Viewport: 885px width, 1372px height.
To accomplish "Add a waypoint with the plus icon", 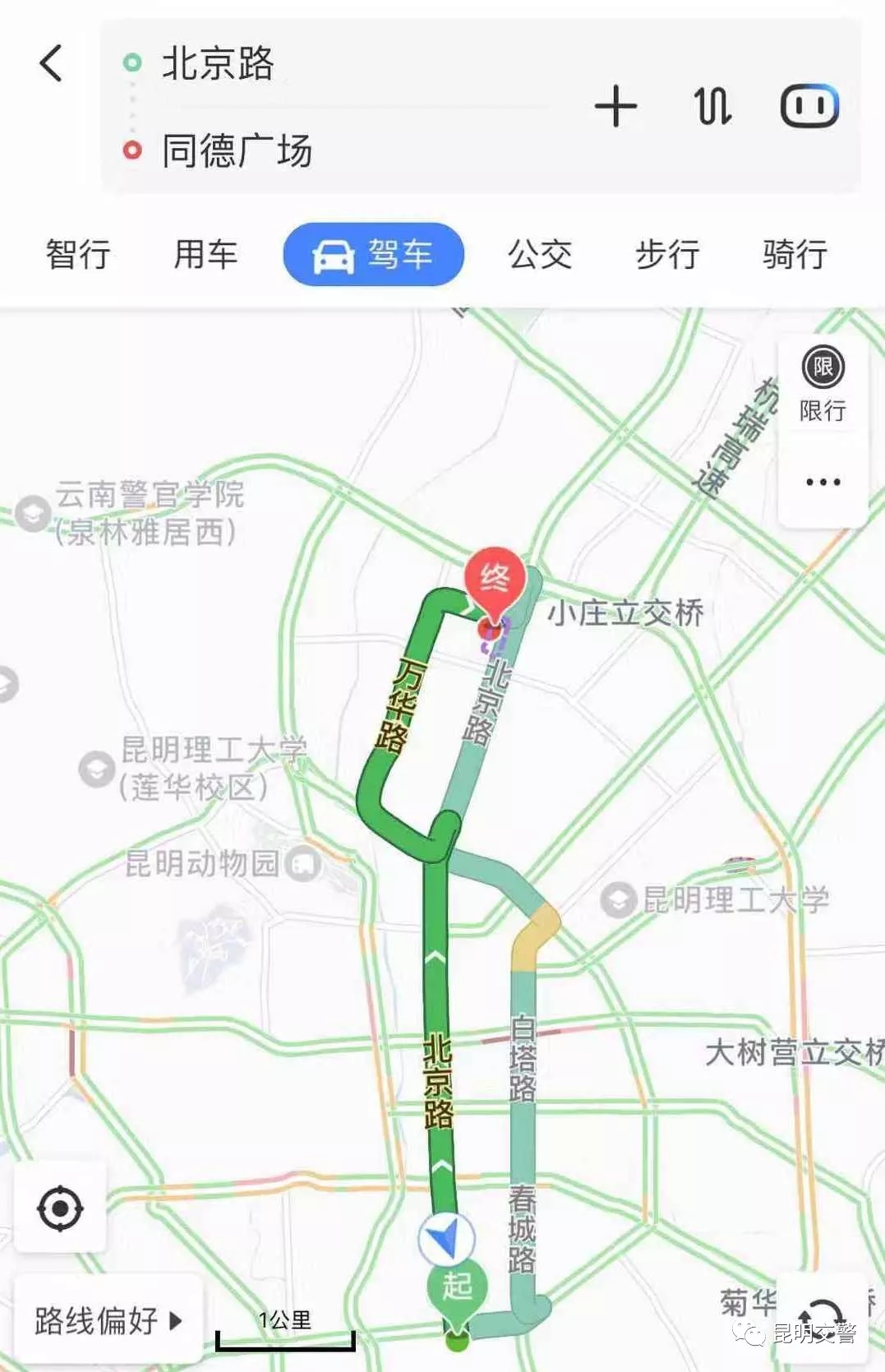I will 615,107.
